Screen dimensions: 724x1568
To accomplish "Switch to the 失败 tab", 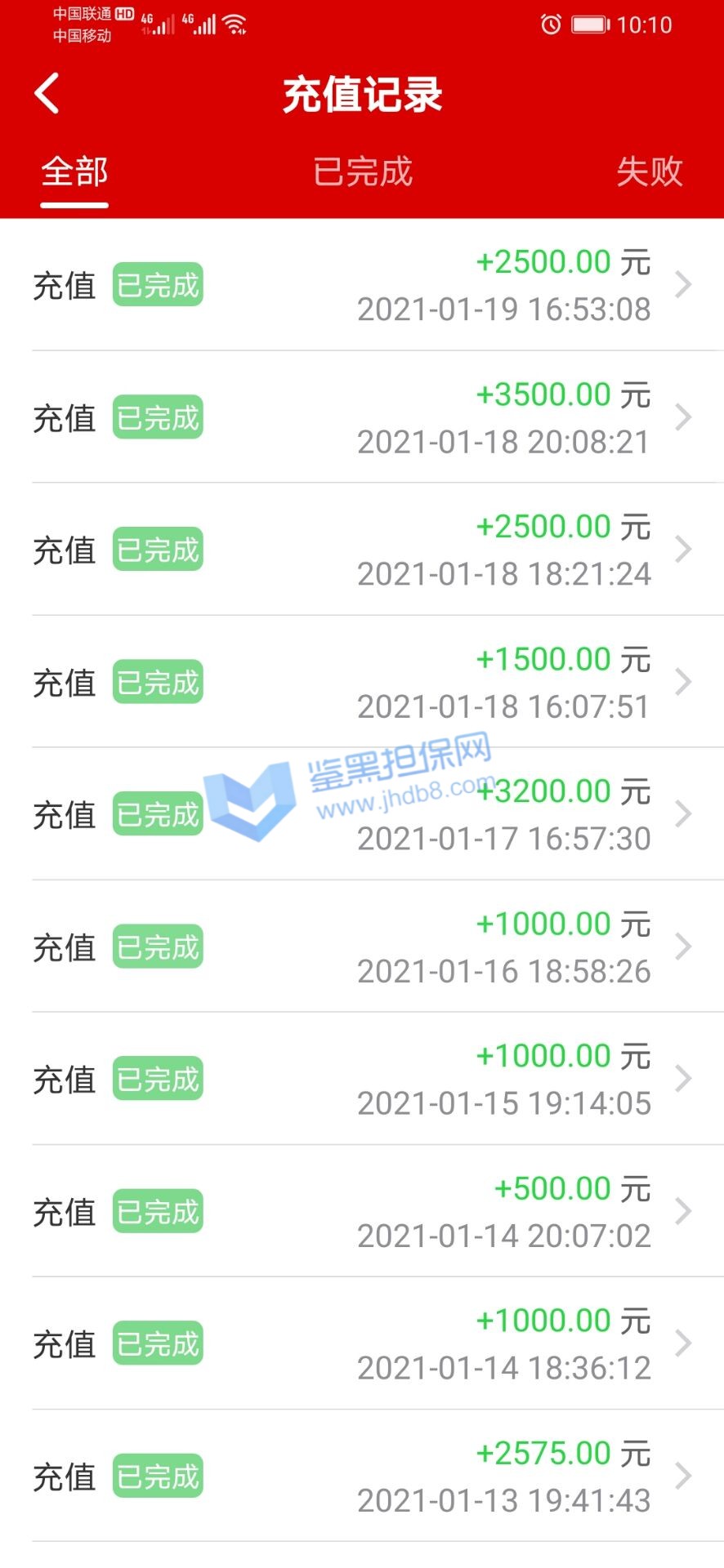I will [649, 172].
